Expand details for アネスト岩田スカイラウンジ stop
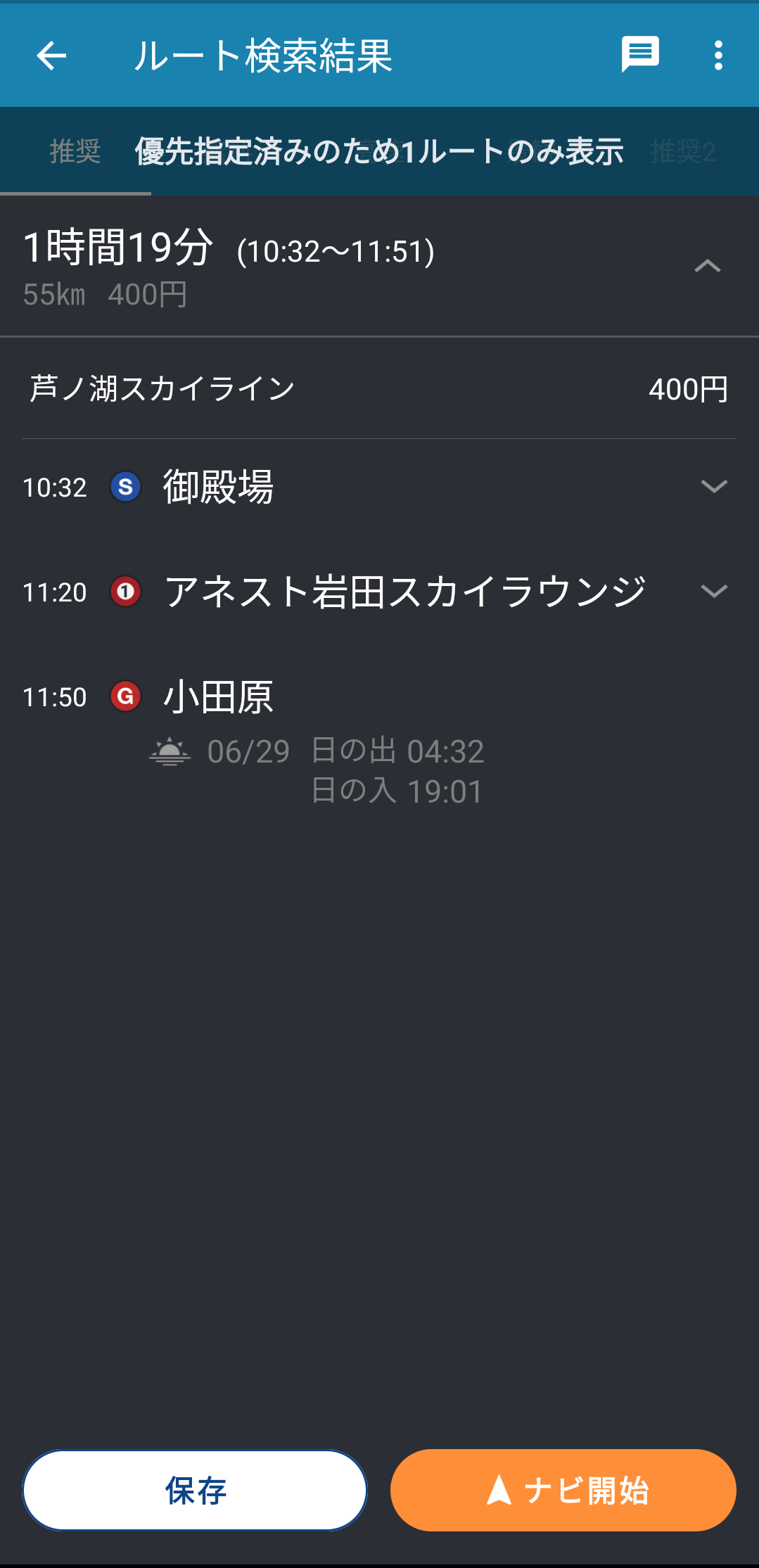The height and width of the screenshot is (1568, 759). 713,592
